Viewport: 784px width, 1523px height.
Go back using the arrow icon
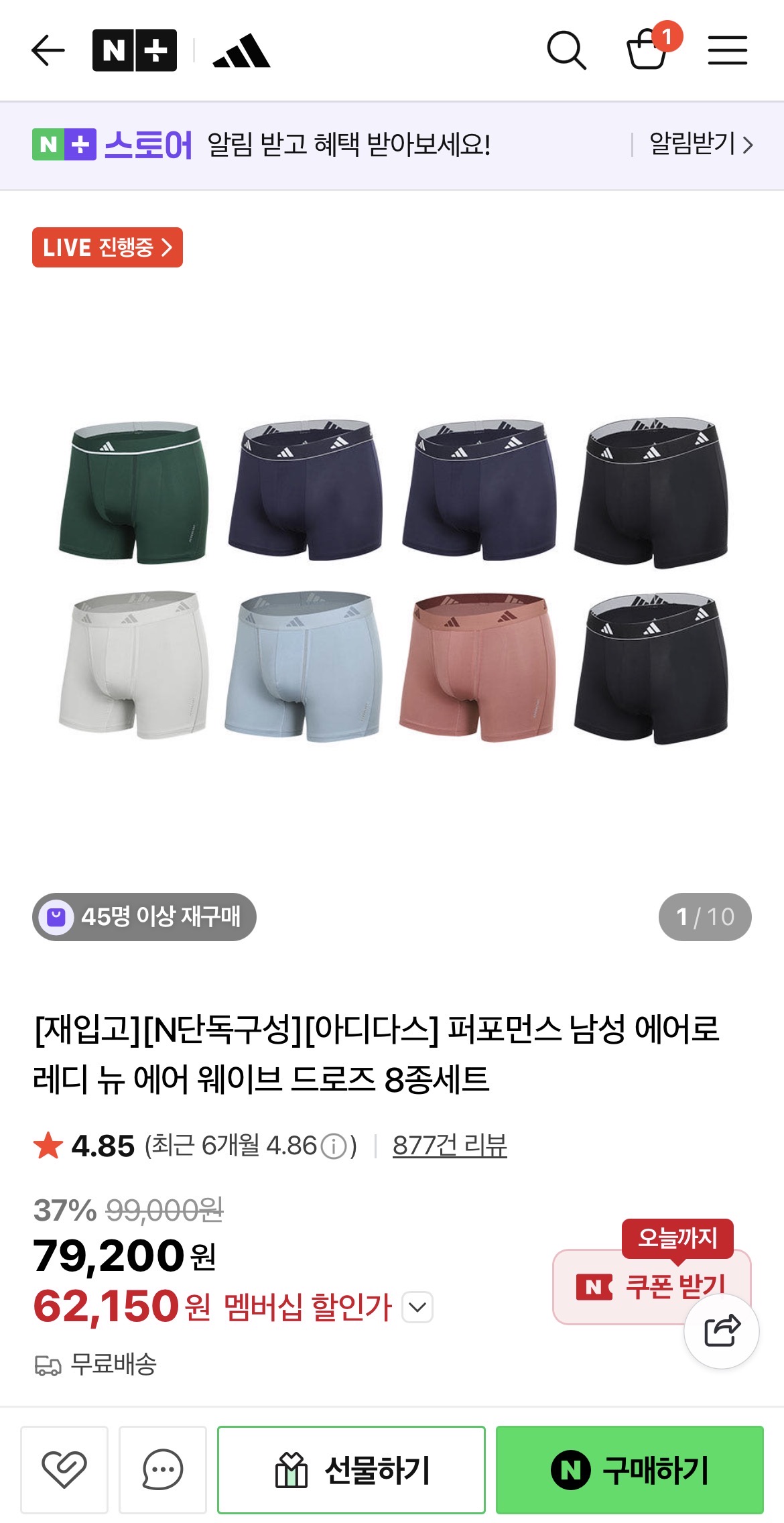[x=48, y=51]
